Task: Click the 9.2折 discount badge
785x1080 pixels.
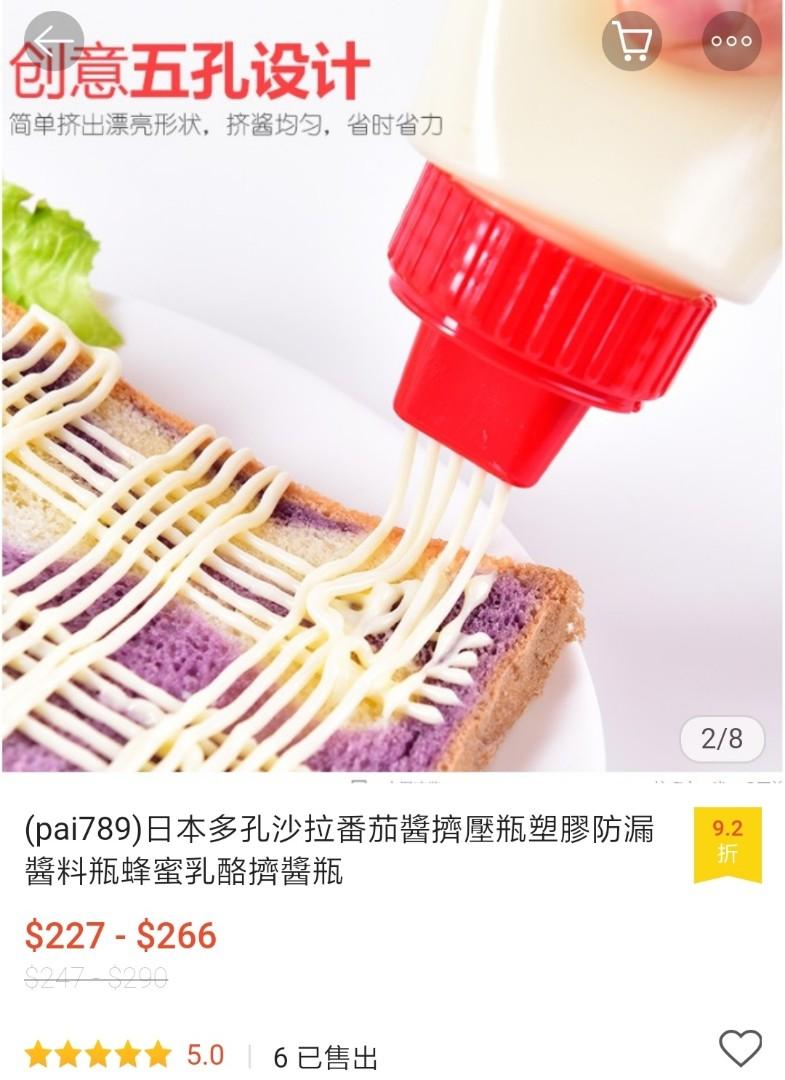Action: [730, 844]
